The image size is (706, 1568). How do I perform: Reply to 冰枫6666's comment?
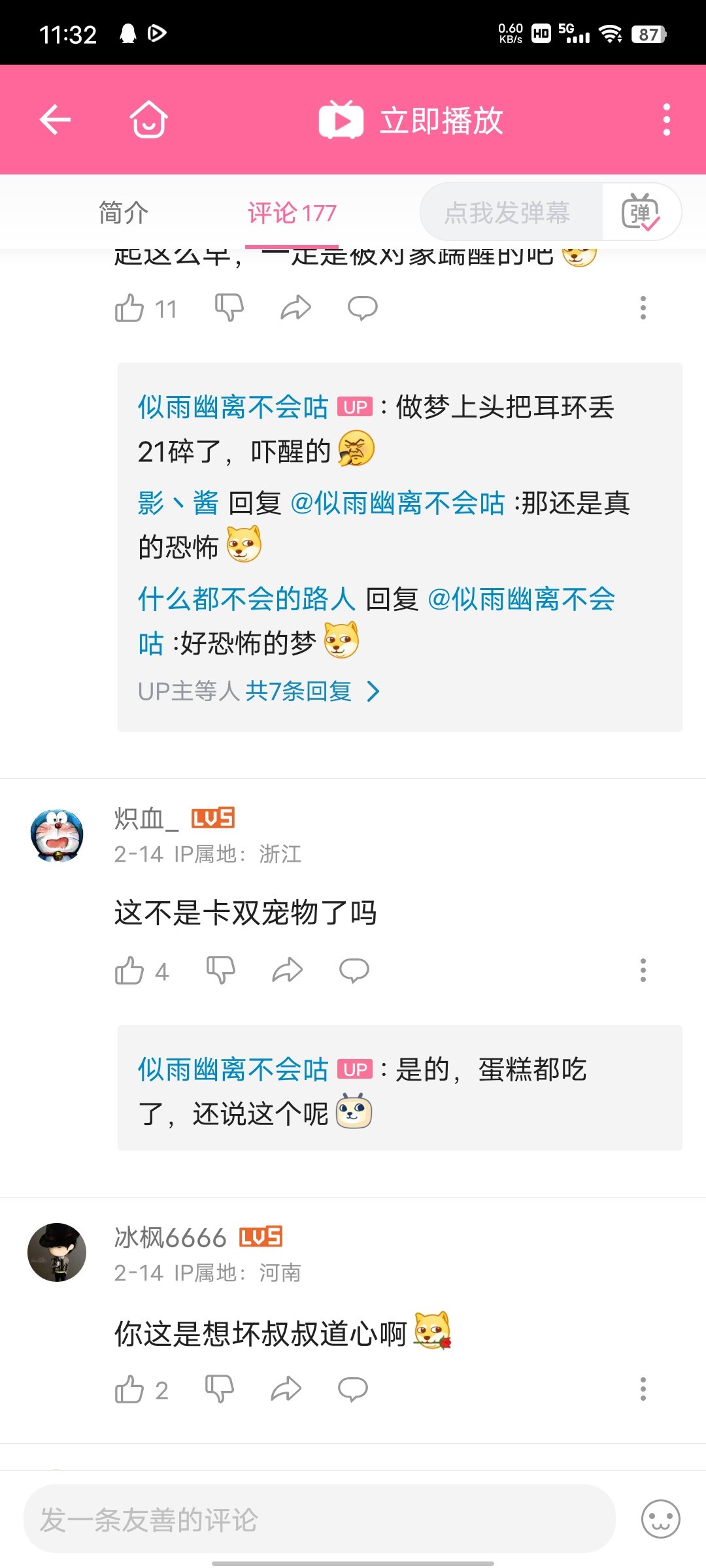pyautogui.click(x=353, y=1390)
